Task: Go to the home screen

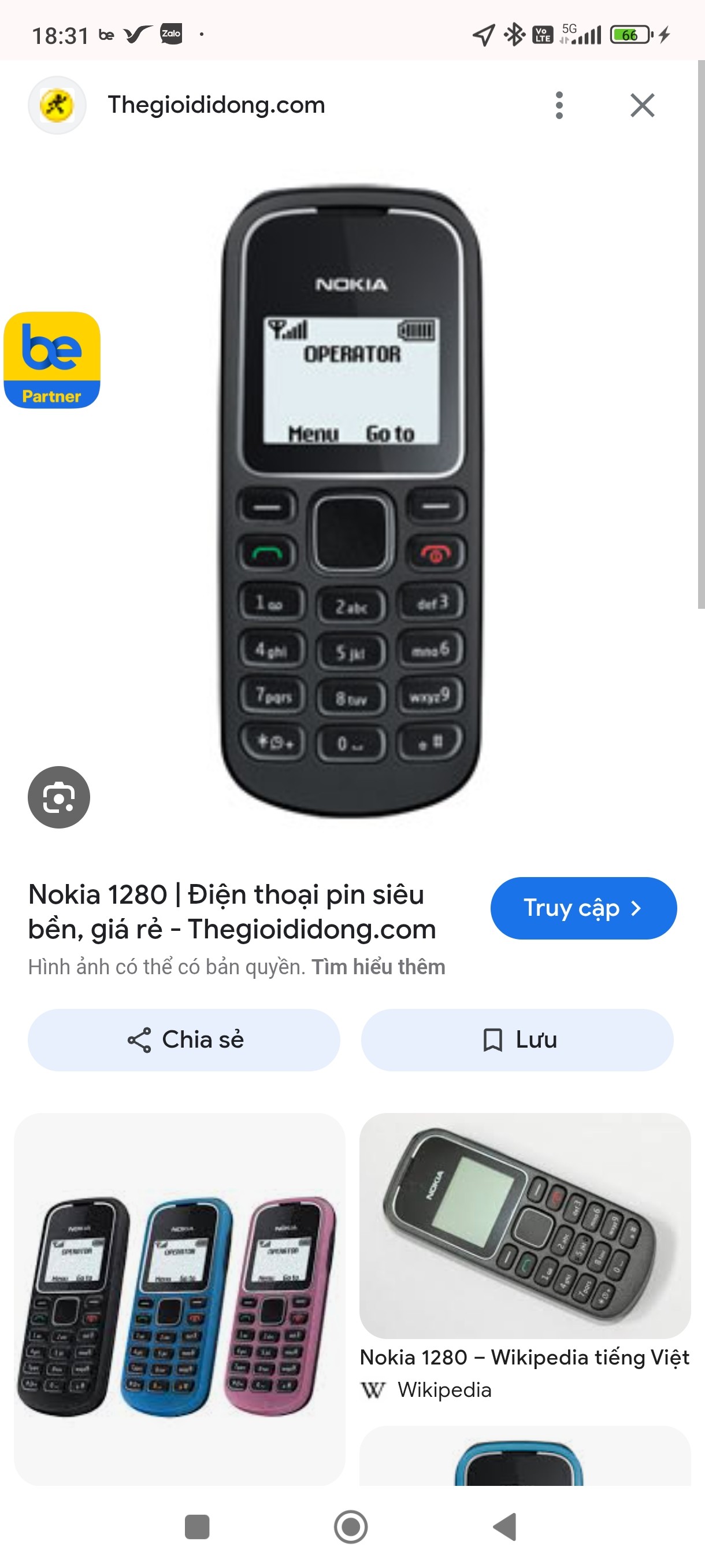Action: pos(351,1526)
